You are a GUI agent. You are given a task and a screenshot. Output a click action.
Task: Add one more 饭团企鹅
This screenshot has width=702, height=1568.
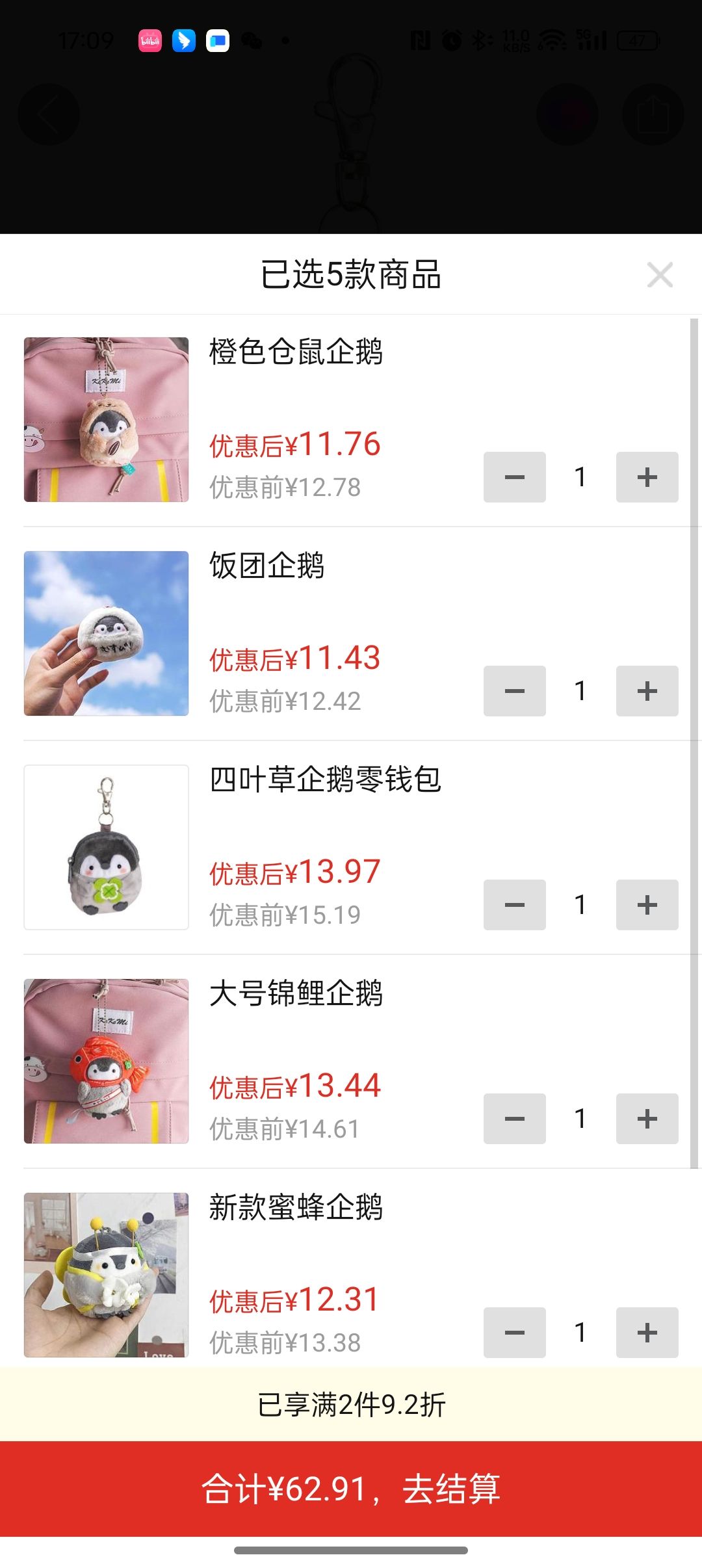647,691
